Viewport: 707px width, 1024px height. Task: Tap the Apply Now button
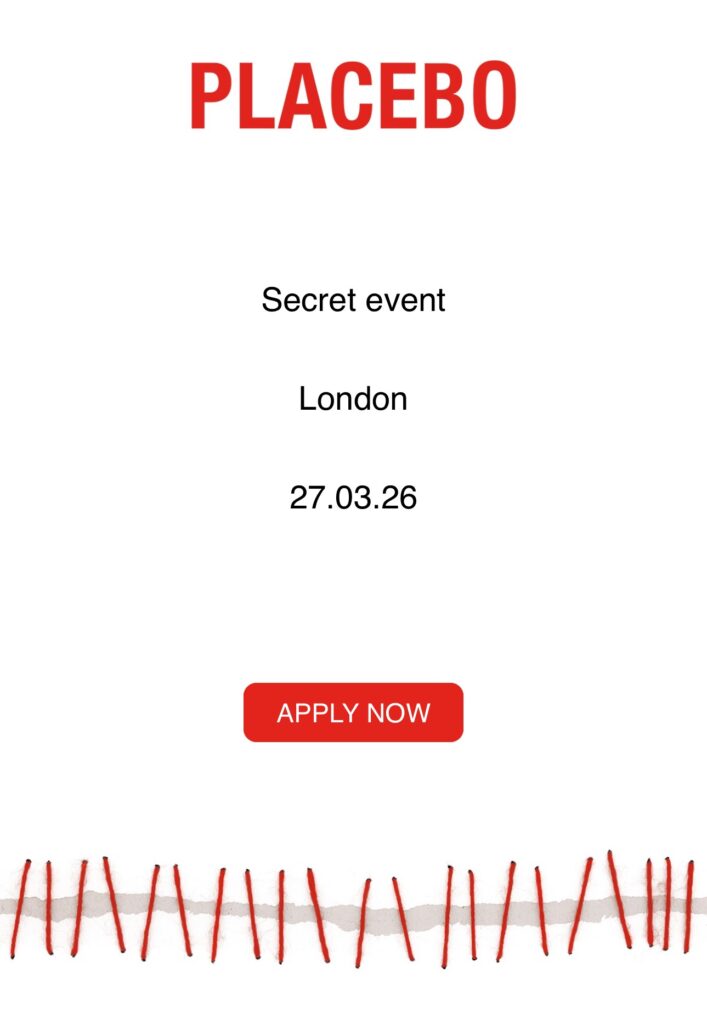click(353, 712)
